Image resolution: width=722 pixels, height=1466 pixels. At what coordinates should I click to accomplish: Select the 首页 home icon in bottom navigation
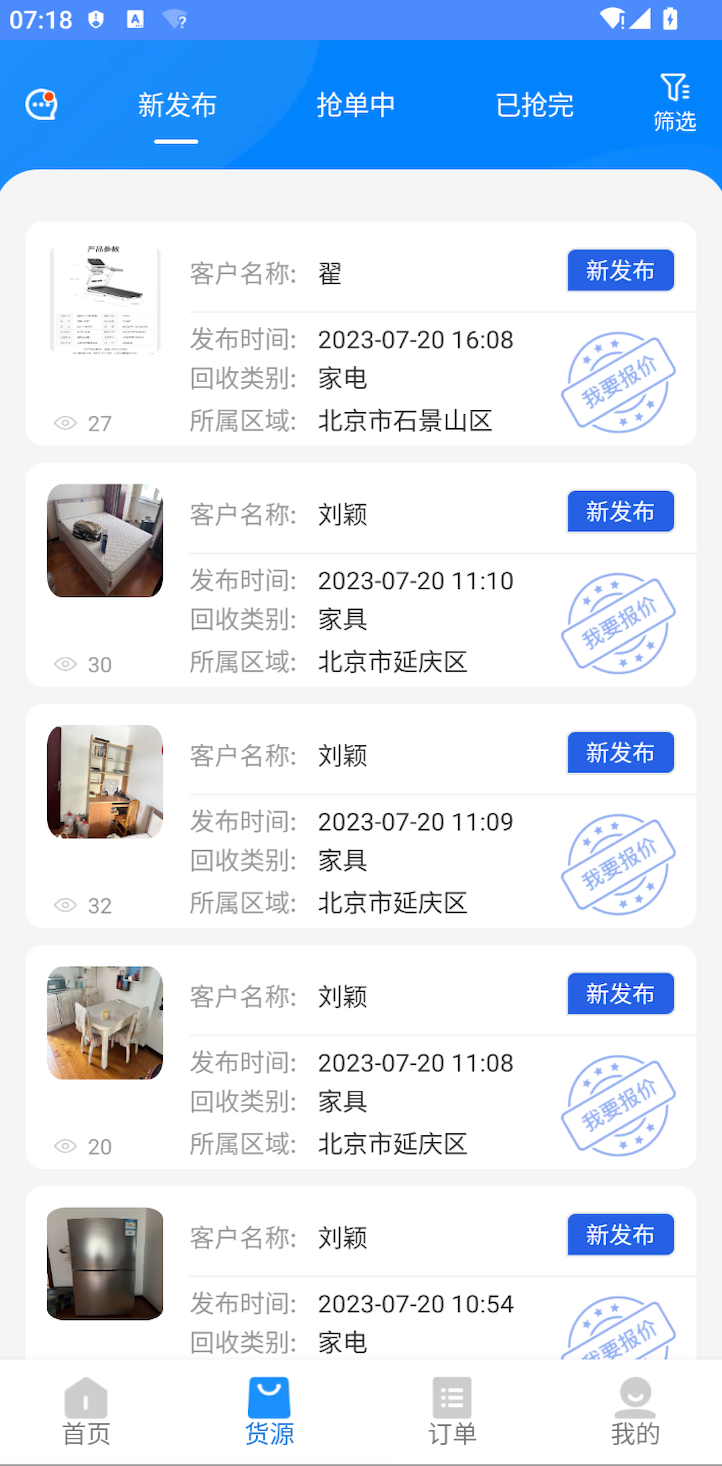point(86,1396)
